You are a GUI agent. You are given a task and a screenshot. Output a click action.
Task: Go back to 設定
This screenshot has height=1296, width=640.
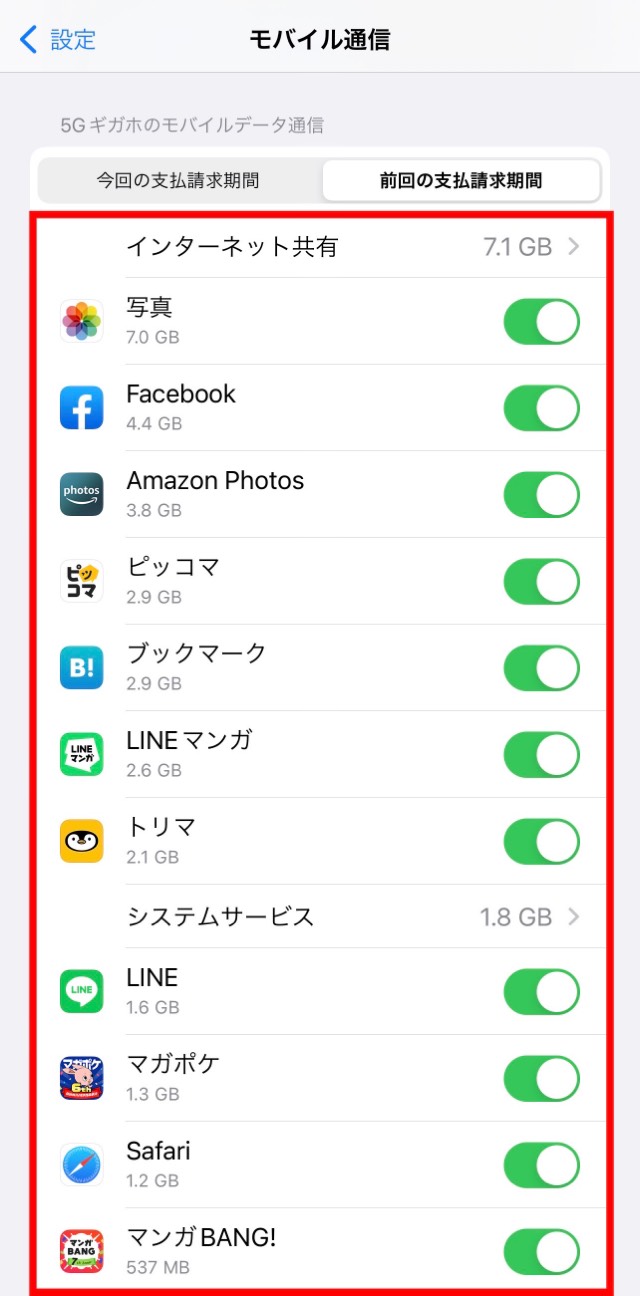58,39
